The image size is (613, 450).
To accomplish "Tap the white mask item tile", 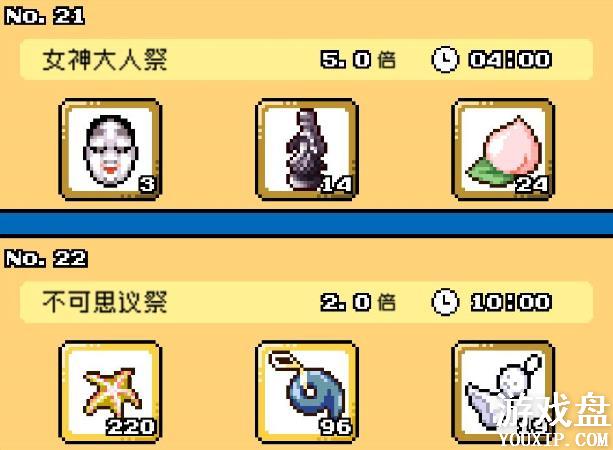I will pos(110,148).
